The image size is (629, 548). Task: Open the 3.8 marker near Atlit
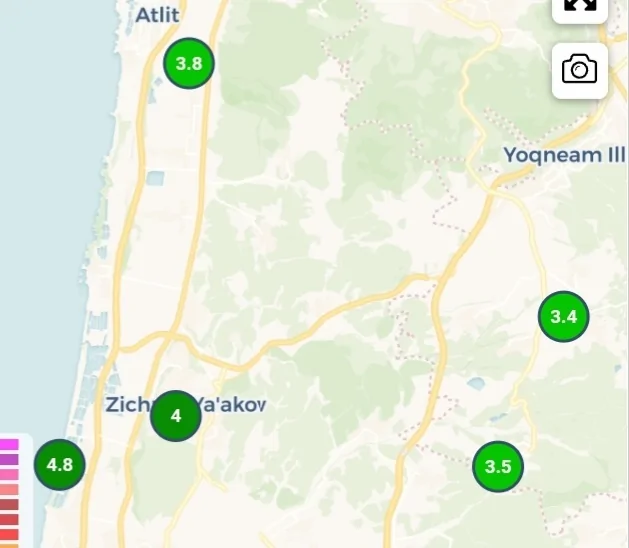(189, 64)
